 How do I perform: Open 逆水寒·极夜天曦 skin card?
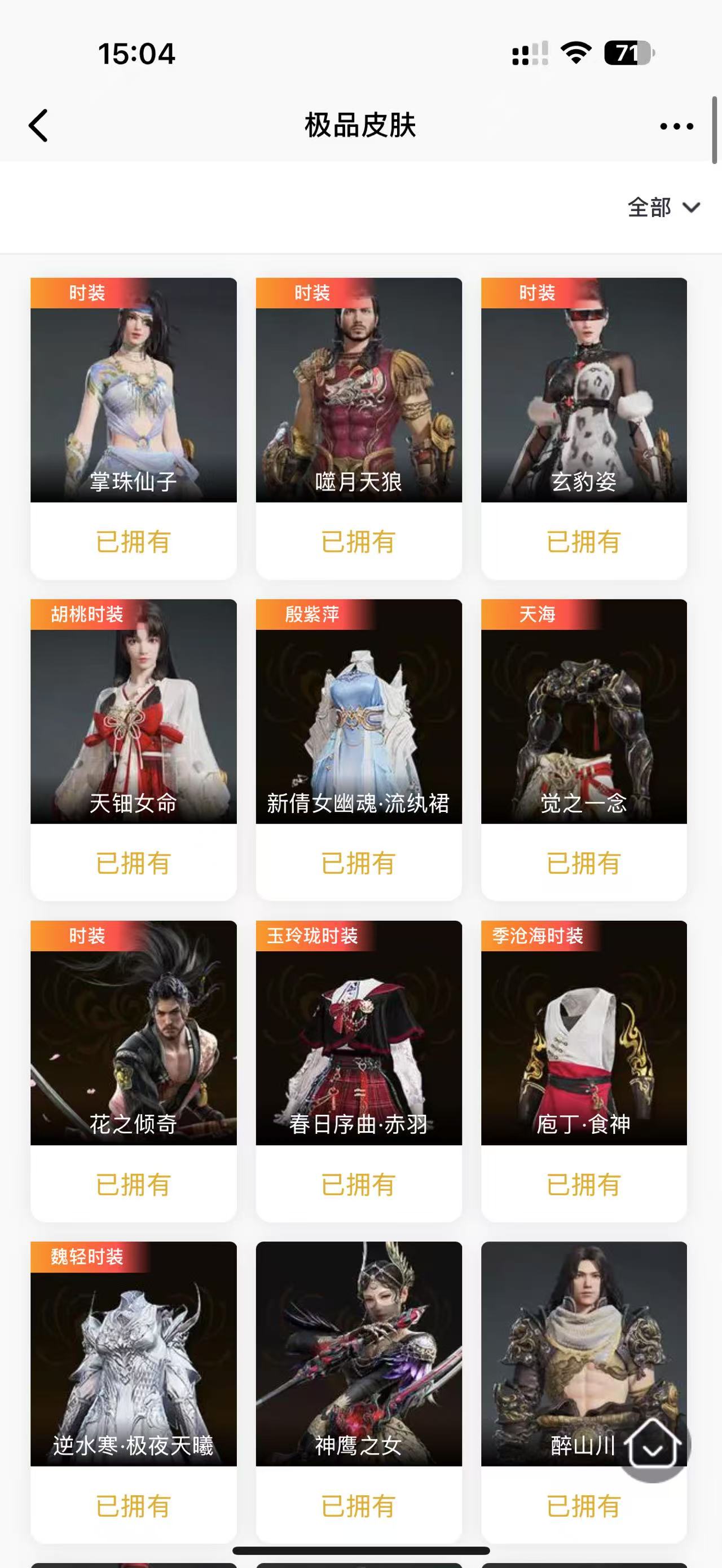133,1354
